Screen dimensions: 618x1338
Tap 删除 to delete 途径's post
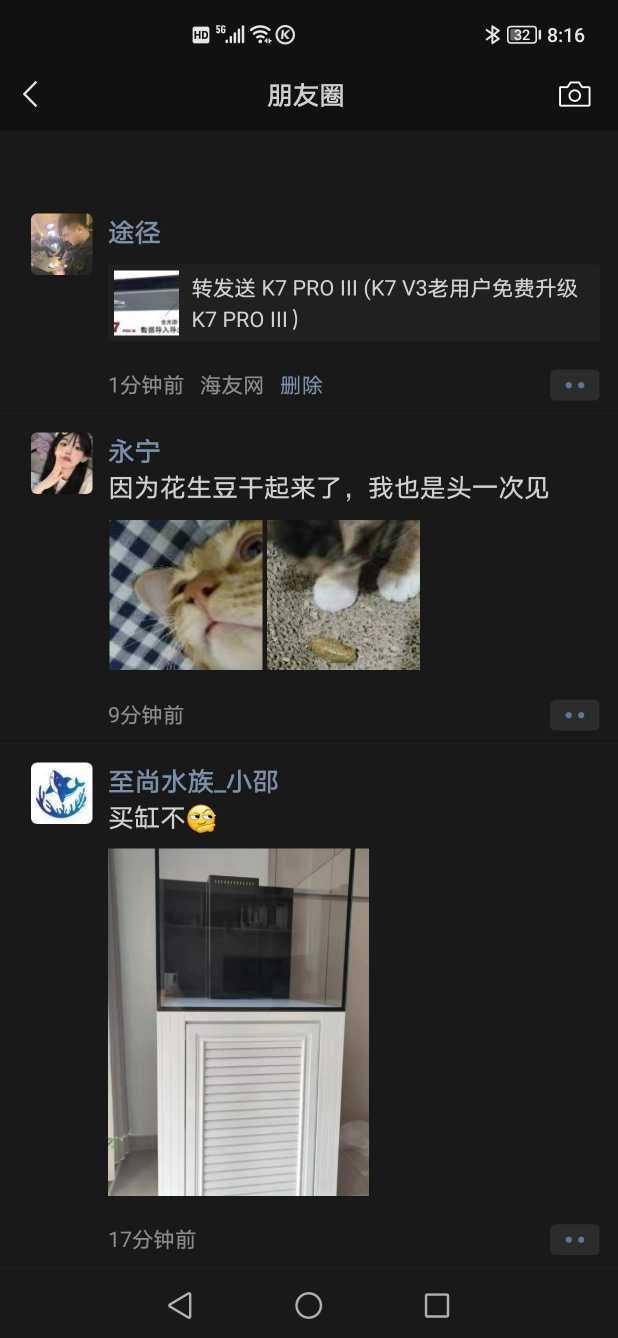coord(301,386)
